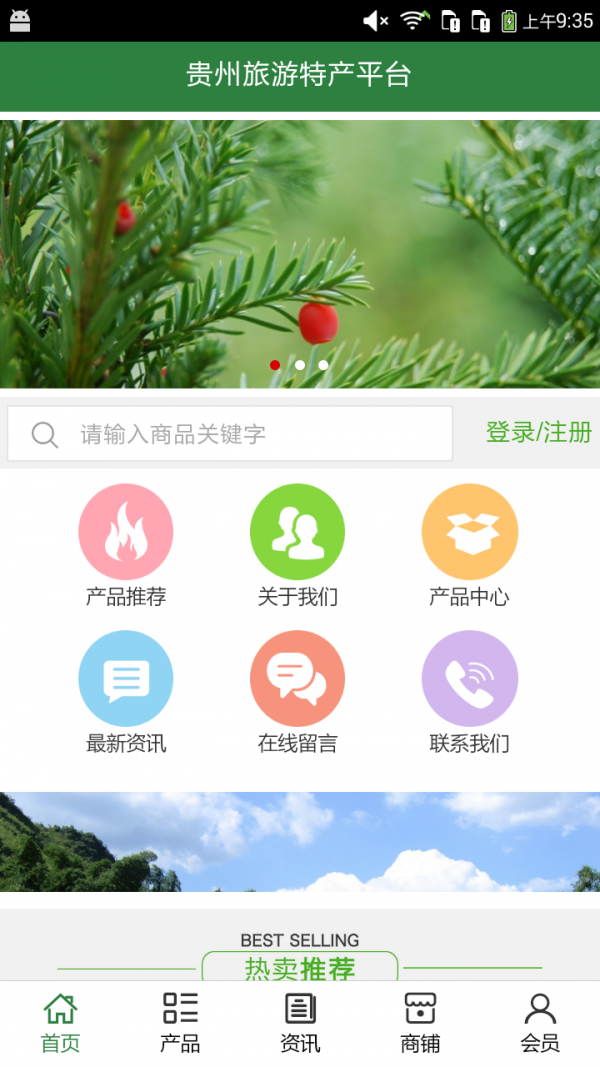This screenshot has height=1067, width=600.
Task: Select the second carousel page dot
Action: click(x=299, y=365)
